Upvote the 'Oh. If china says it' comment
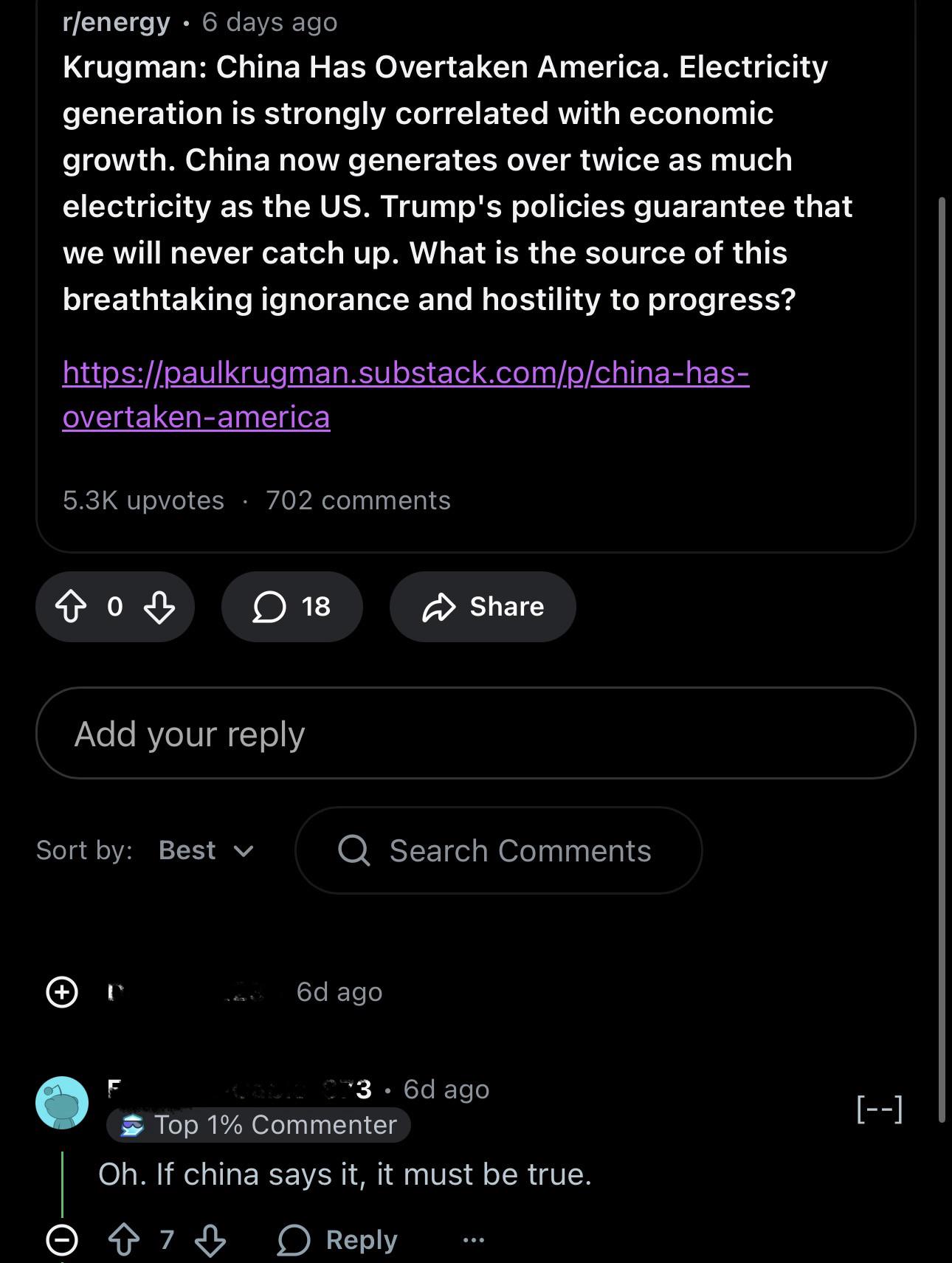 click(124, 1240)
